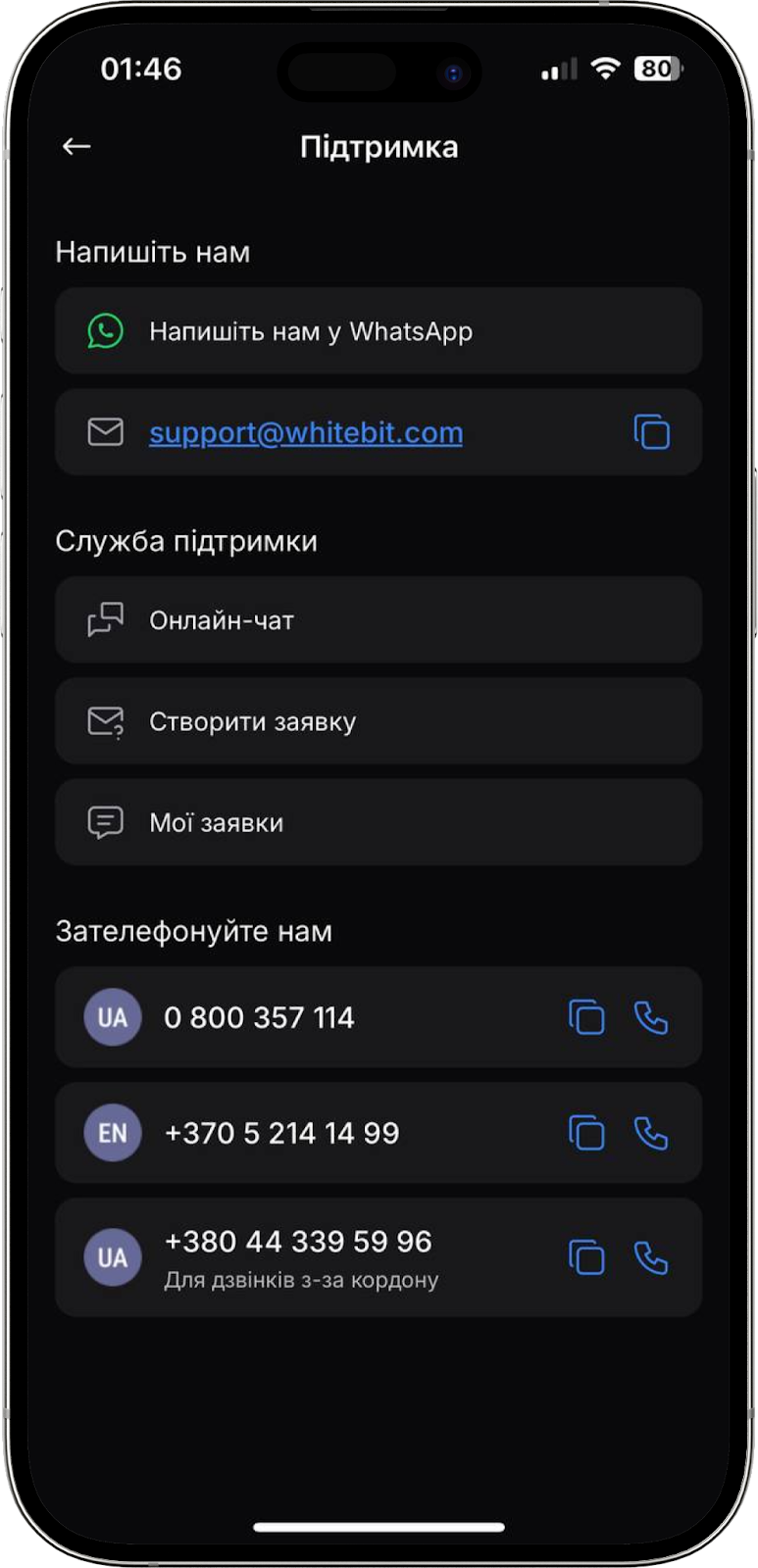The image size is (758, 1568).
Task: Open Мої заявки list
Action: (379, 823)
